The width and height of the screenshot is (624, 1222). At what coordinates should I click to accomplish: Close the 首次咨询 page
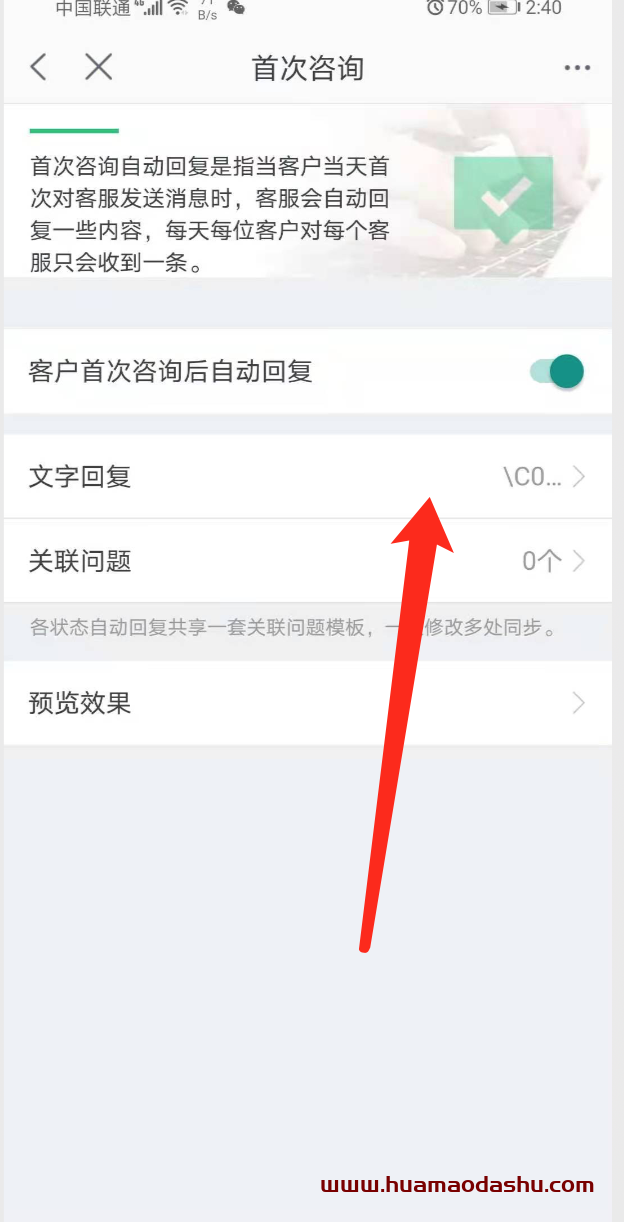(x=98, y=67)
